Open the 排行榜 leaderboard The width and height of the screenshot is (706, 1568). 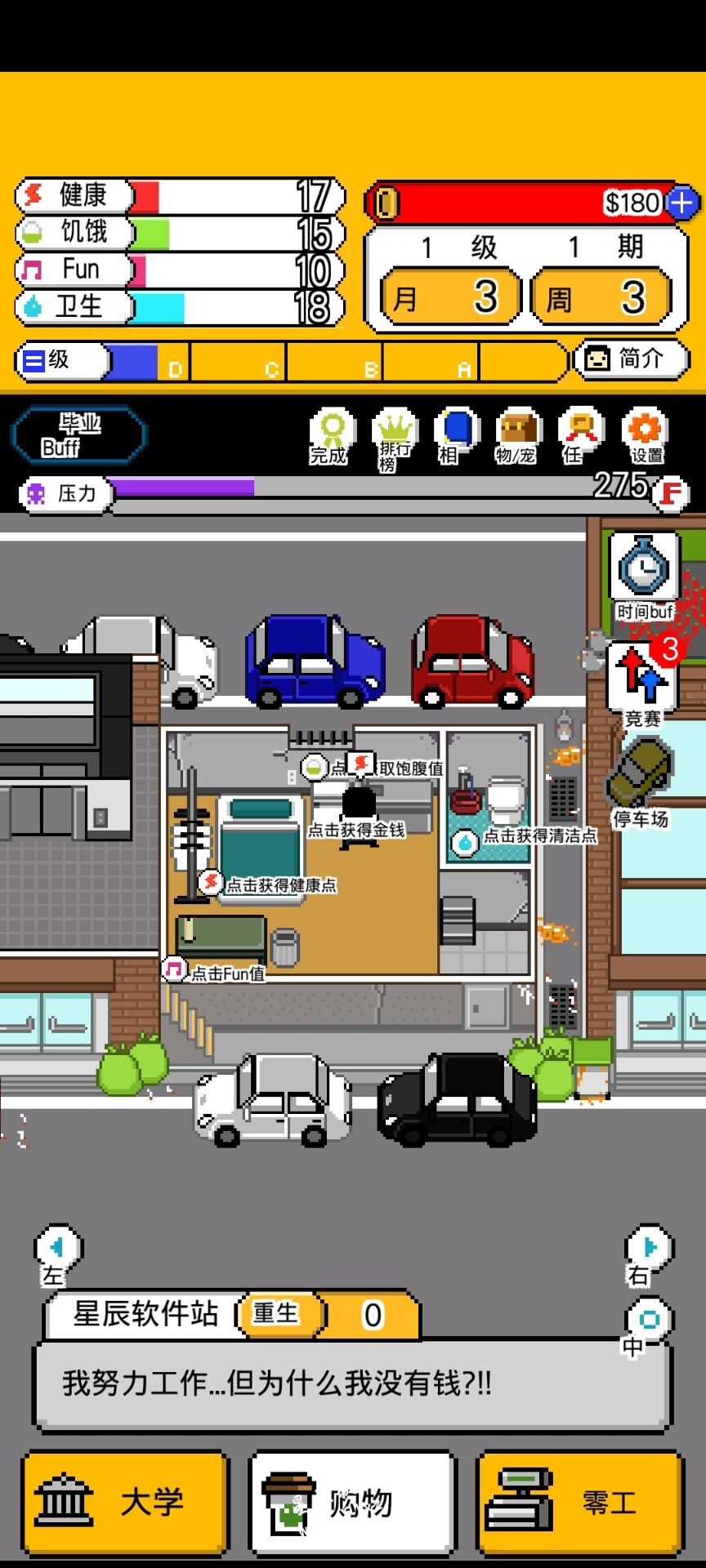click(x=394, y=439)
